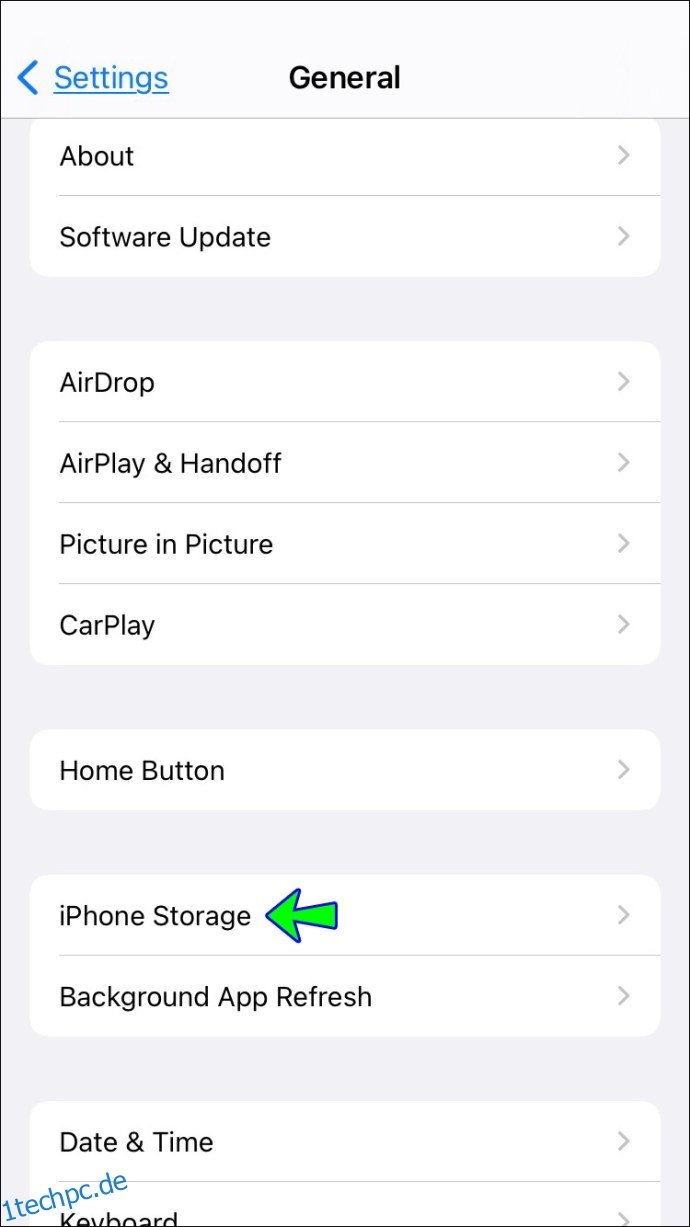This screenshot has width=690, height=1227.
Task: Open the About row
Action: (345, 156)
